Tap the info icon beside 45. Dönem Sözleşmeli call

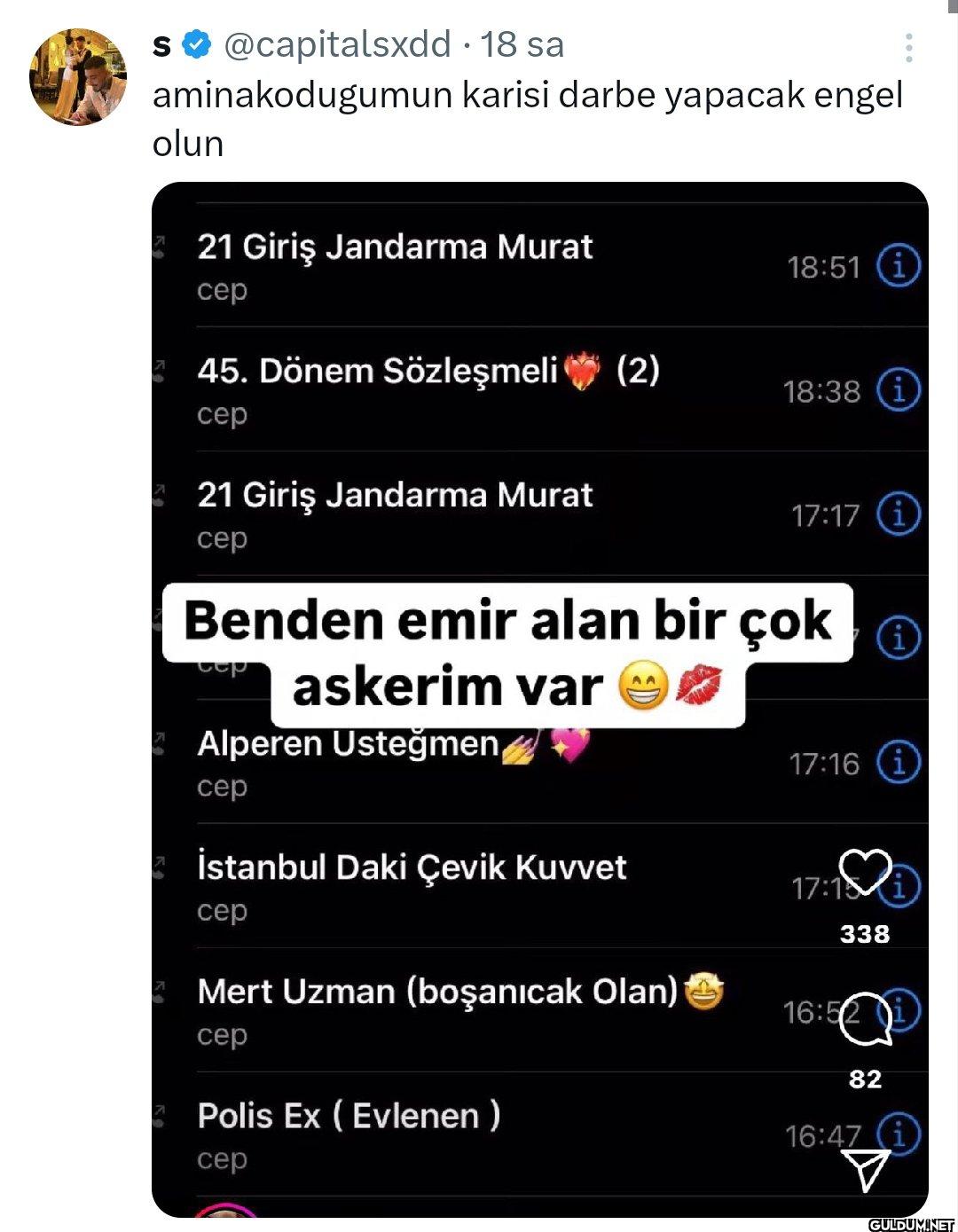tap(899, 388)
